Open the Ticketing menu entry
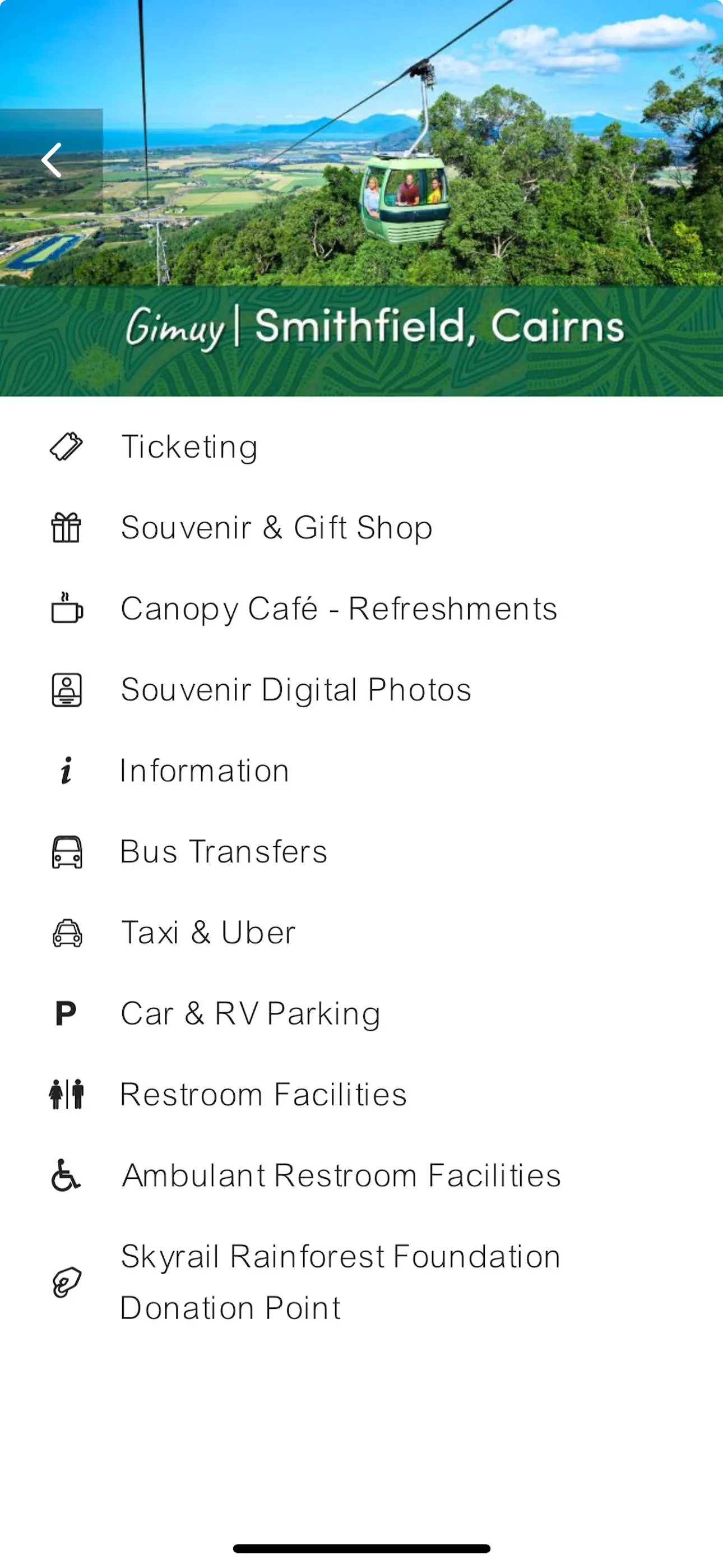 pos(189,446)
